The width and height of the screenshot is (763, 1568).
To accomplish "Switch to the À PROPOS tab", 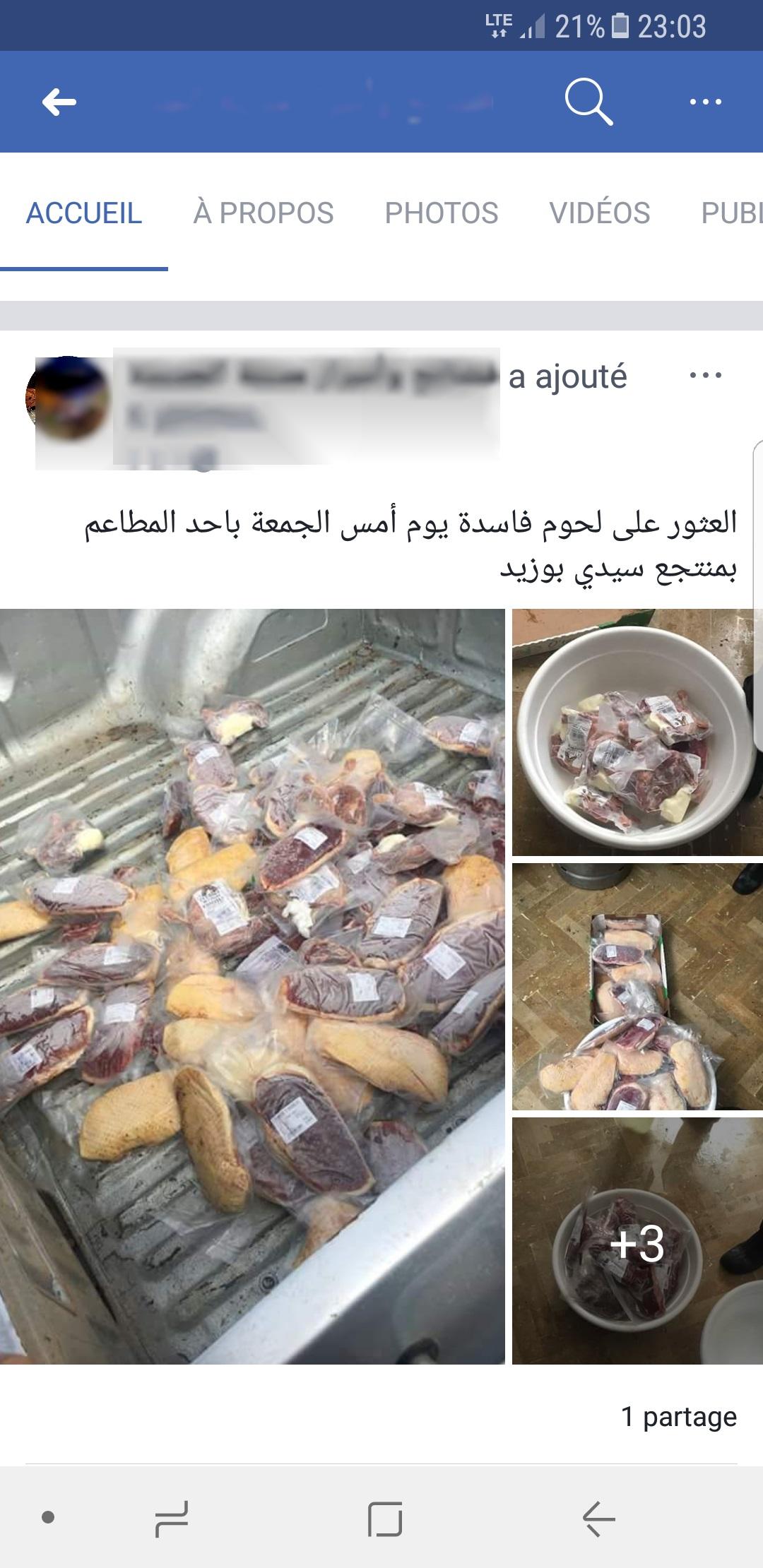I will pos(263,213).
